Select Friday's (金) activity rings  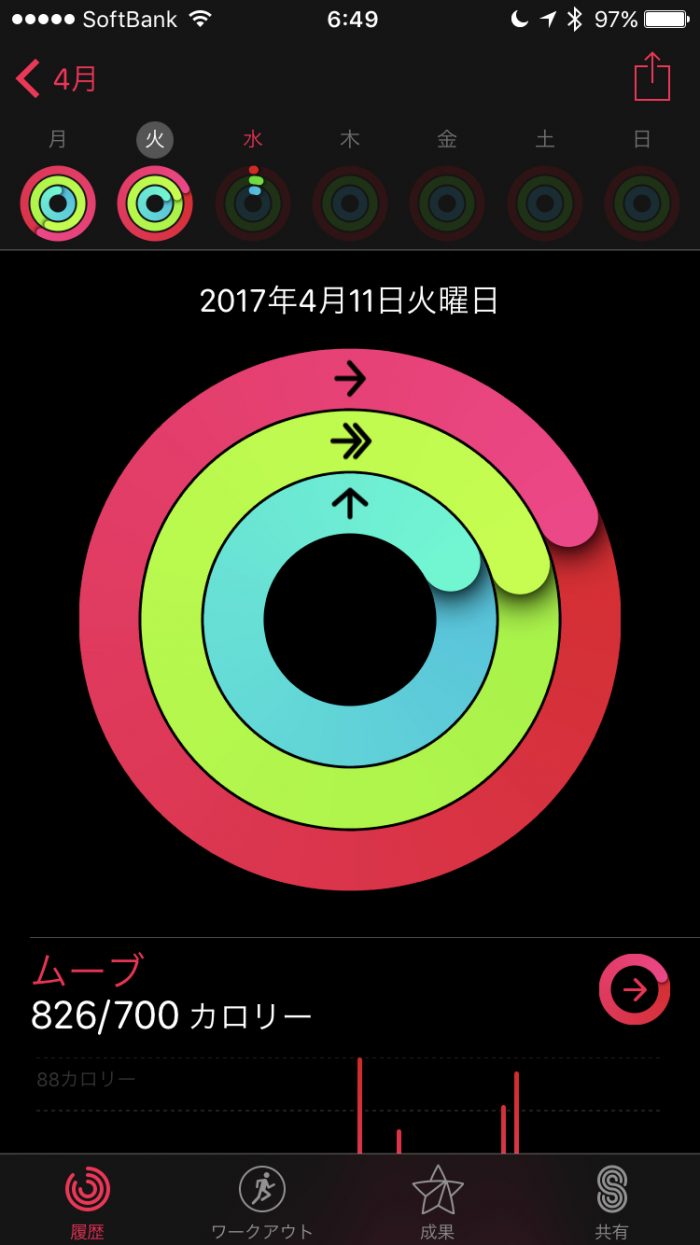(x=447, y=203)
